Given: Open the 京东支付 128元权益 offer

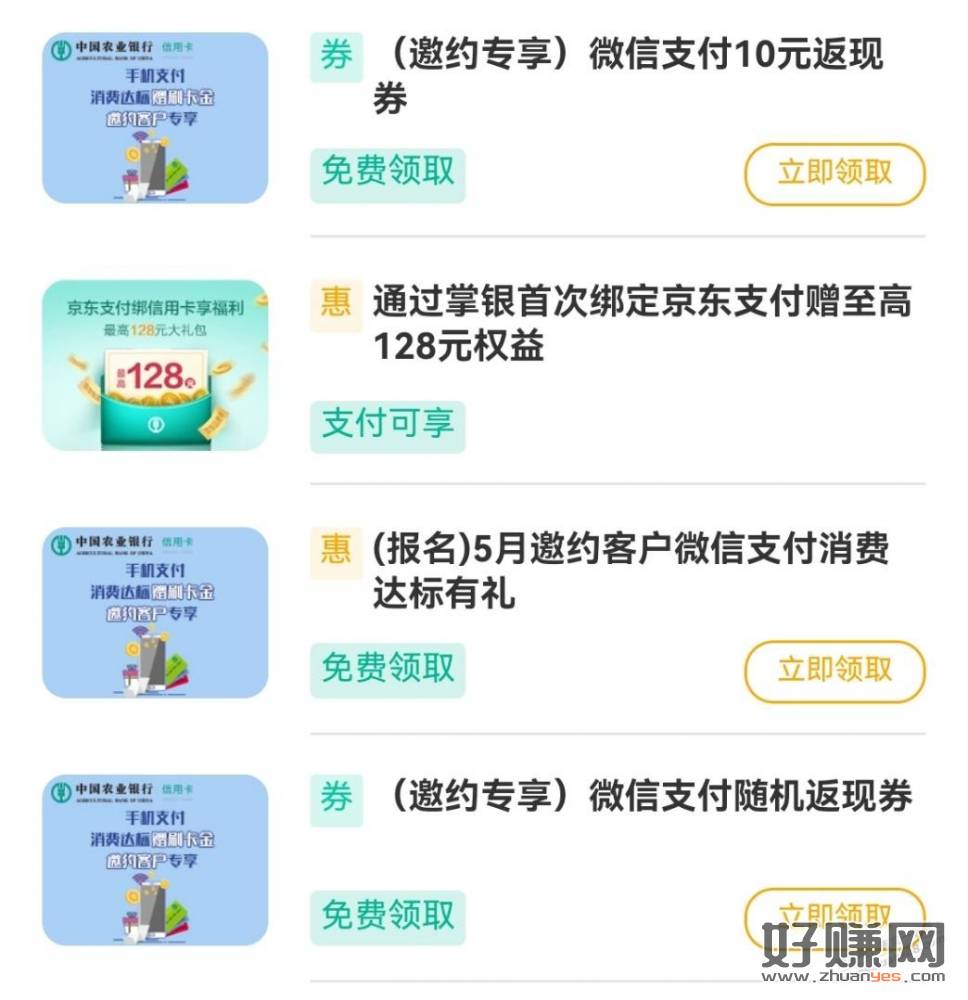Looking at the screenshot, I should click(640, 322).
